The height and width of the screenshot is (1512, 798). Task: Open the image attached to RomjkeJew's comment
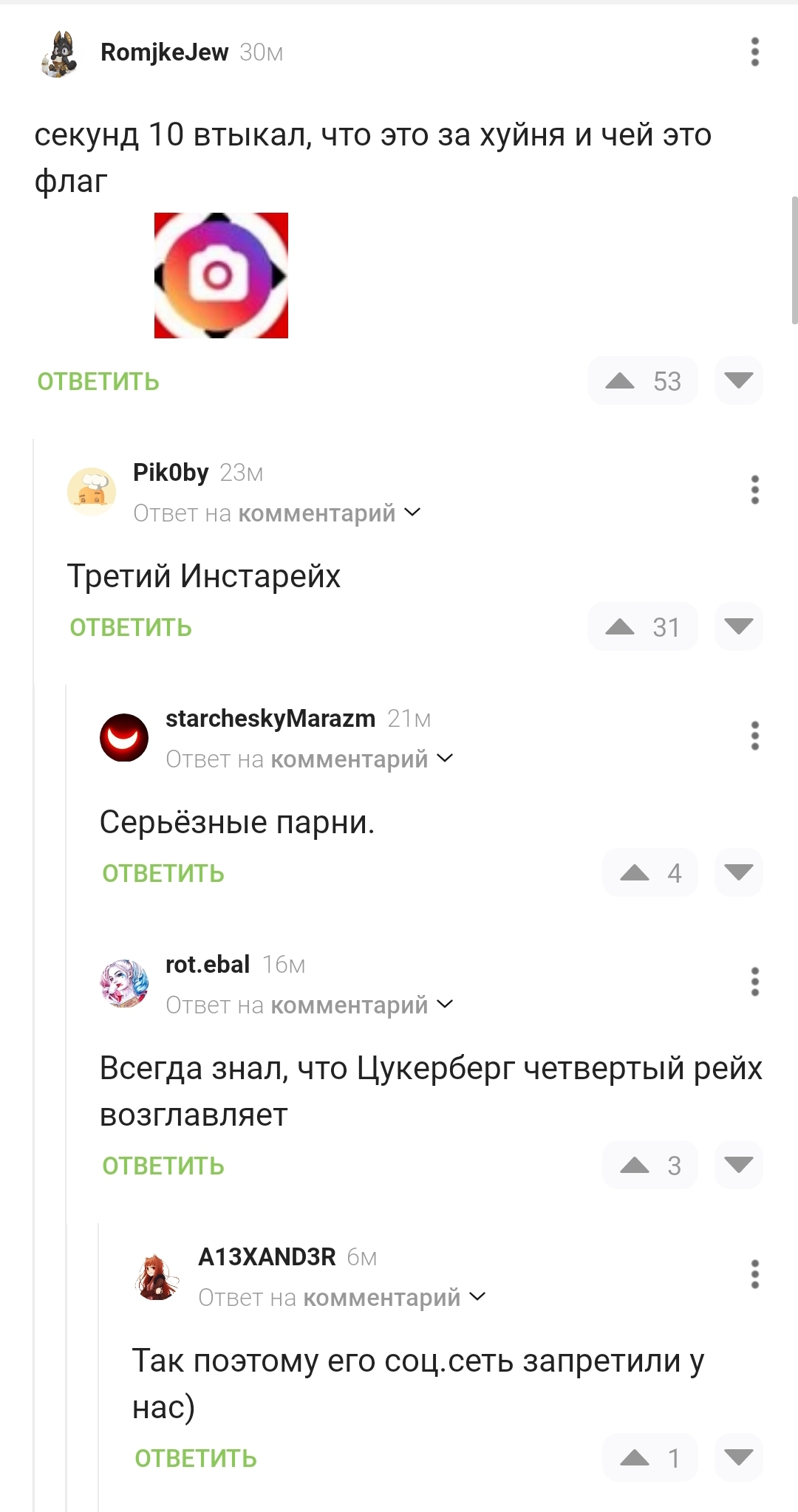click(221, 276)
